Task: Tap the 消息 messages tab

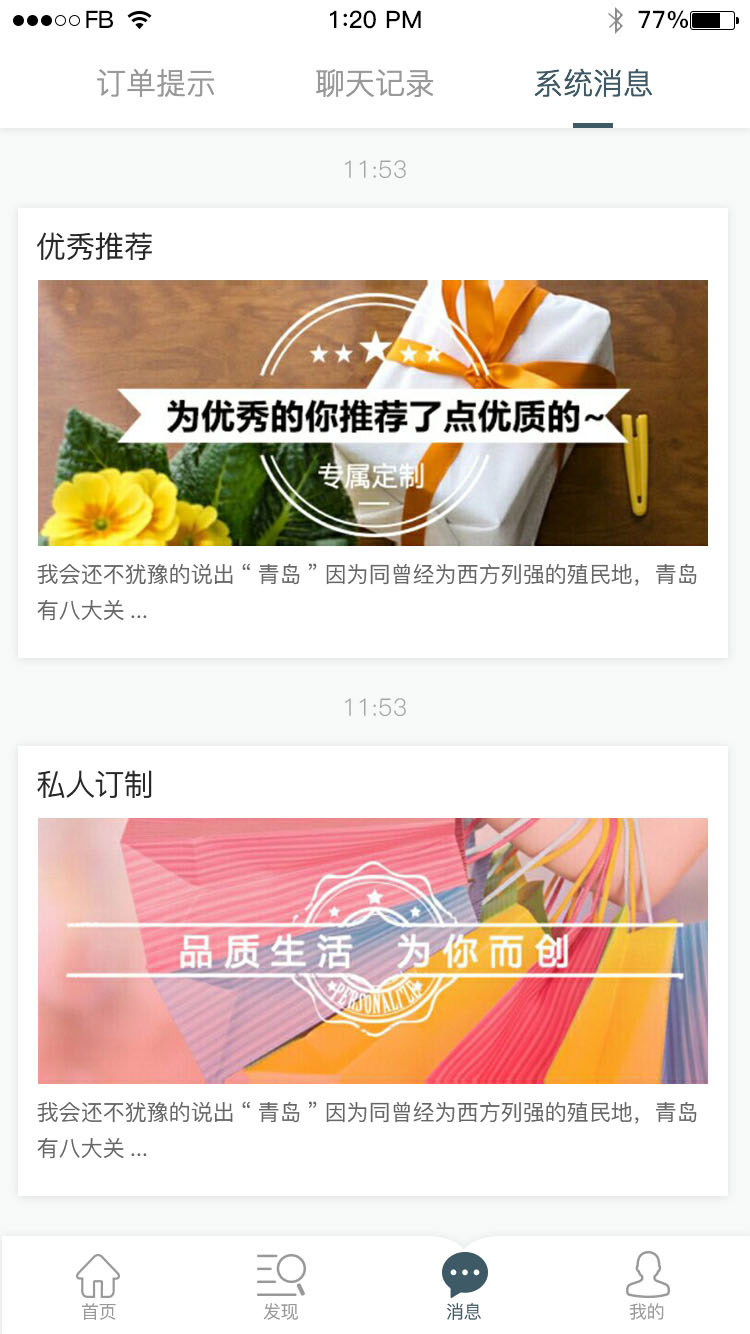Action: click(x=464, y=1286)
